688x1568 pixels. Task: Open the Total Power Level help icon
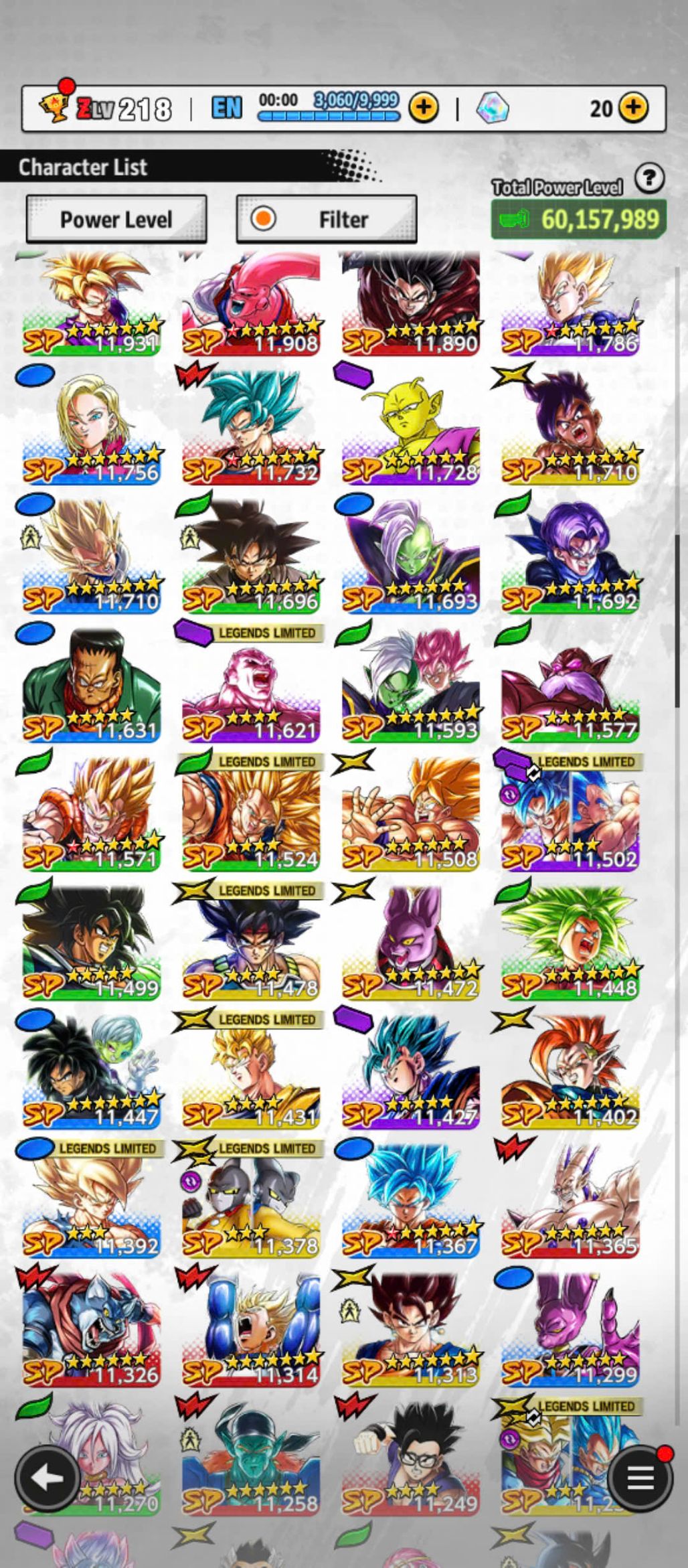tap(649, 179)
